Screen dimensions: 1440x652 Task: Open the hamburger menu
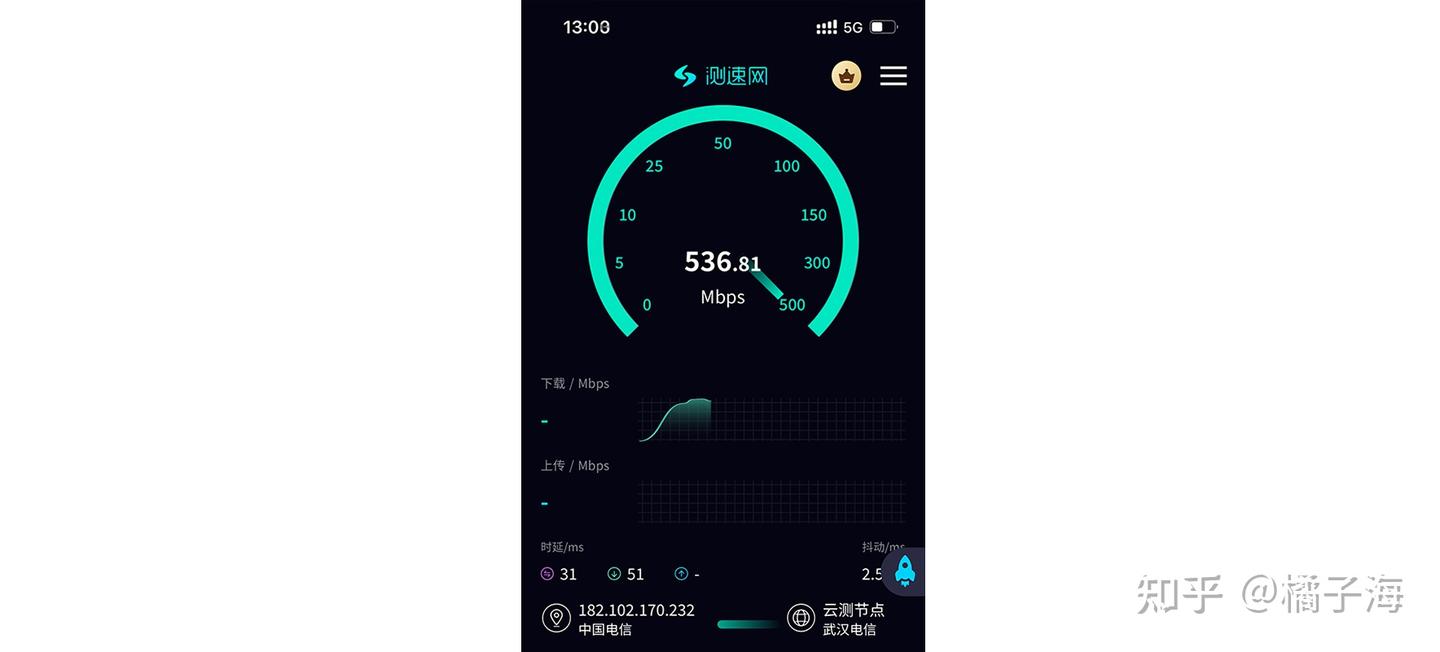(893, 76)
